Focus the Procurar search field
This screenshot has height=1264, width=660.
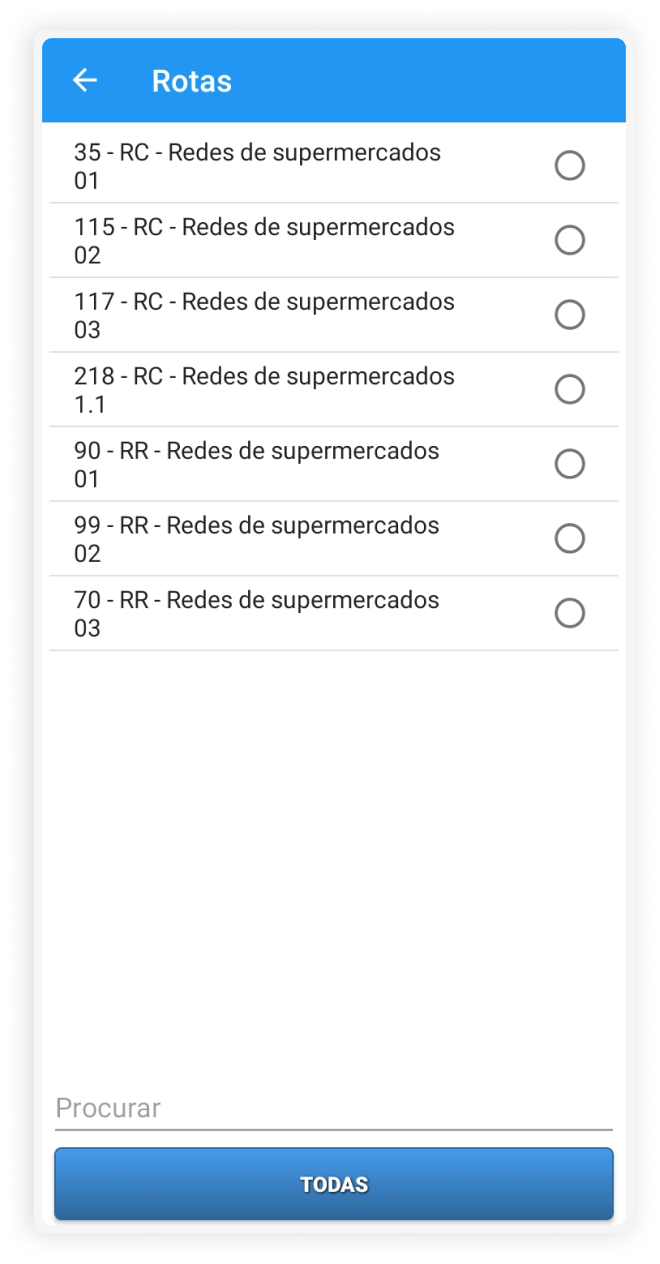[333, 1108]
